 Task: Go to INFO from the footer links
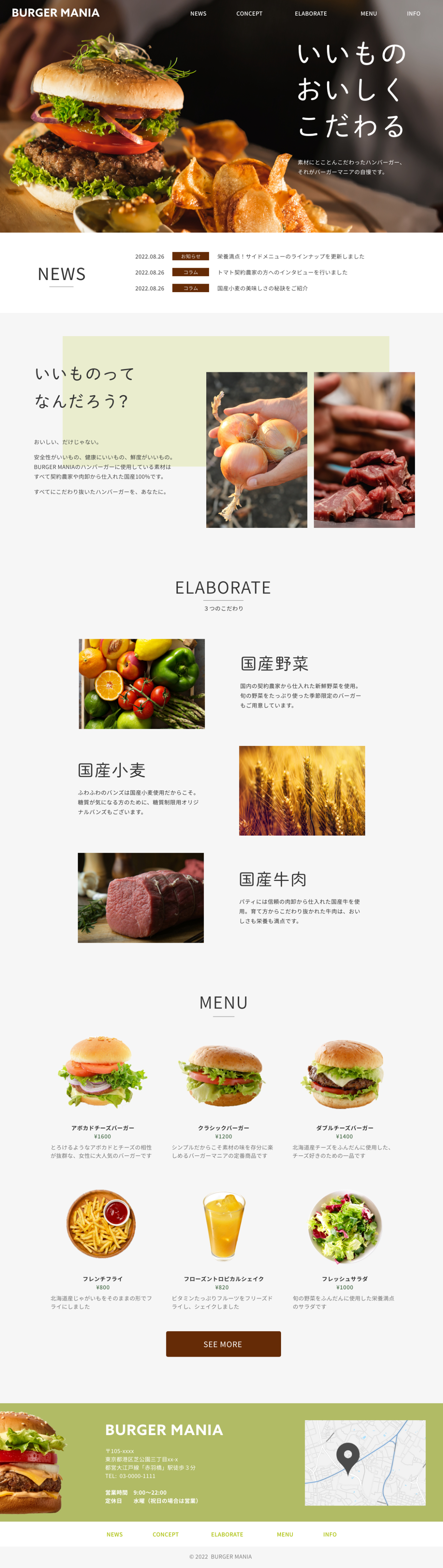330,1535
